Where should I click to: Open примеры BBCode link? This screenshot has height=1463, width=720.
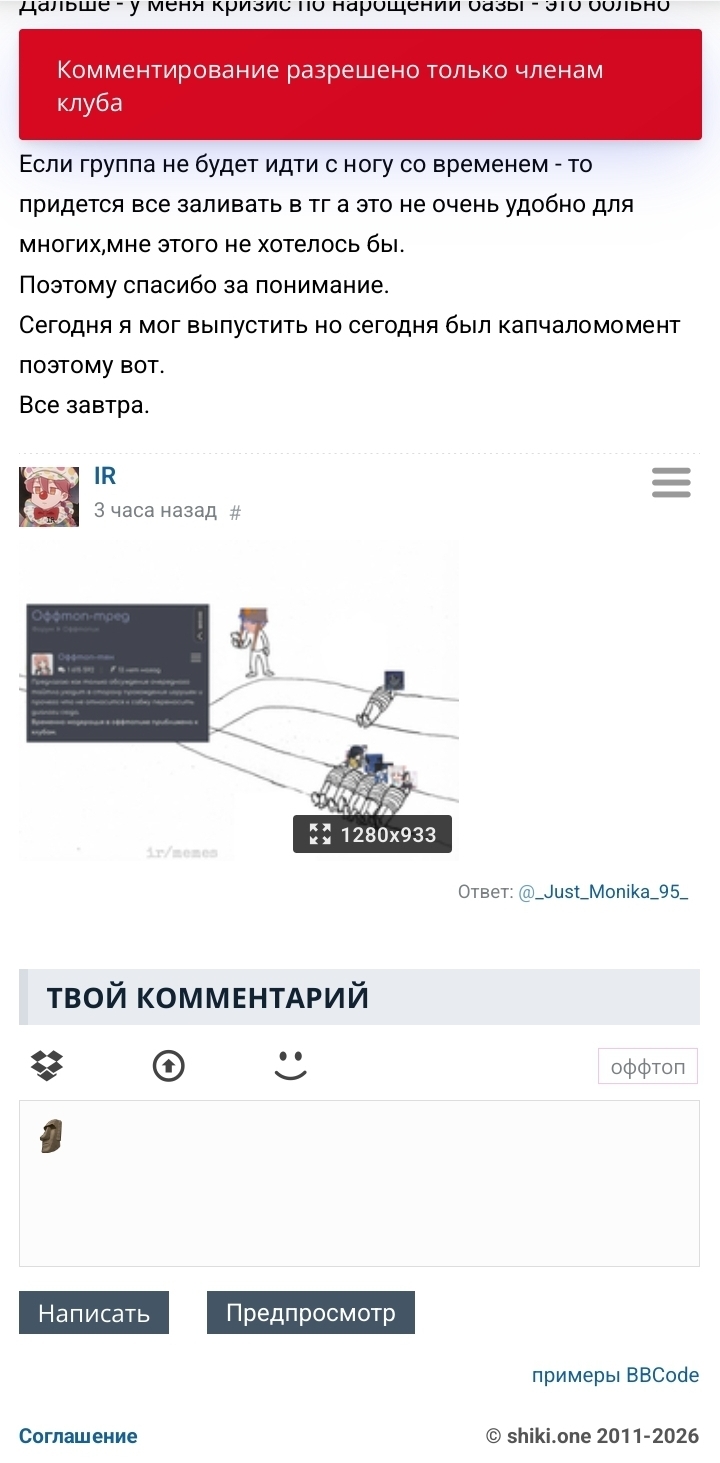[x=615, y=1376]
